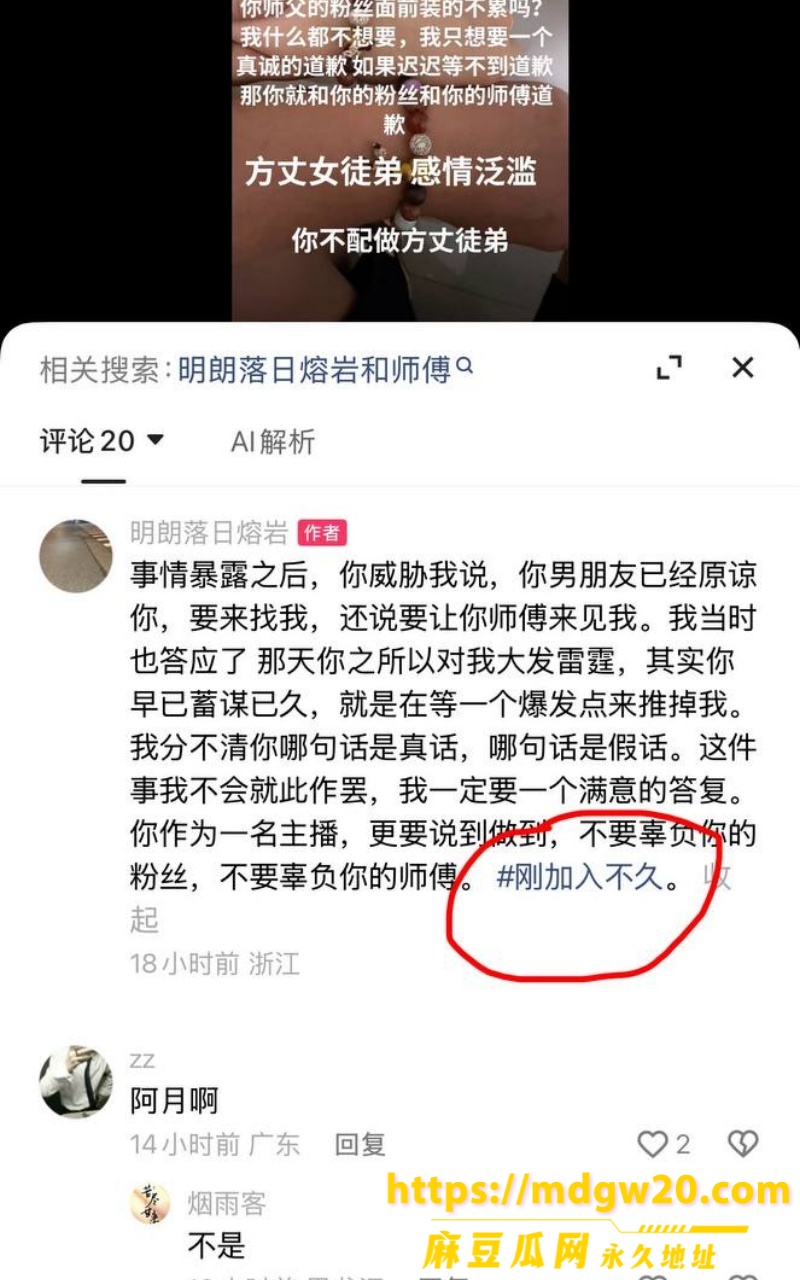Dislike zz's comment 阿月啊
The image size is (800, 1280).
click(x=743, y=1144)
